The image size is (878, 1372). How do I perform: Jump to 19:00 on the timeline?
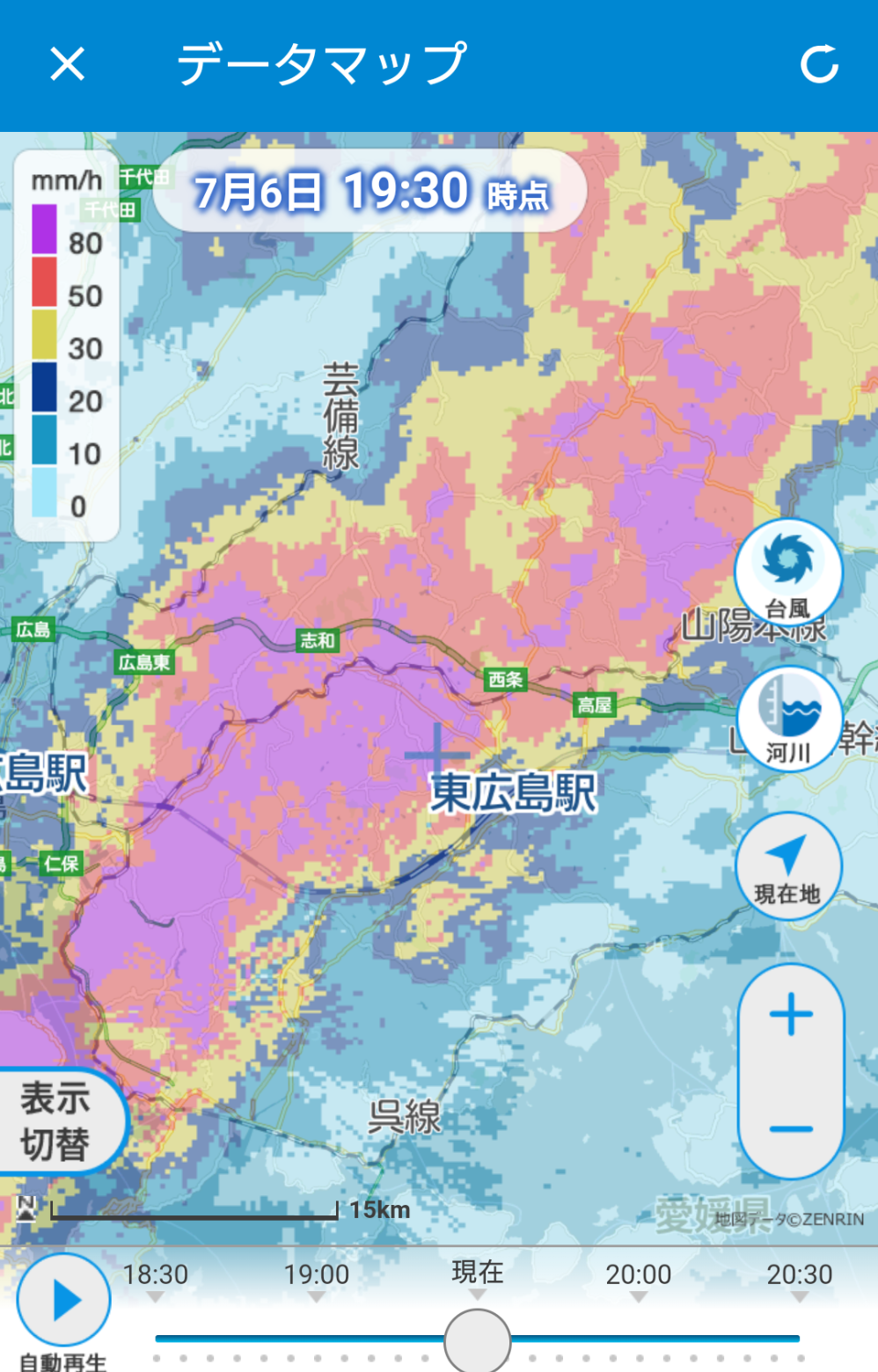click(317, 1280)
